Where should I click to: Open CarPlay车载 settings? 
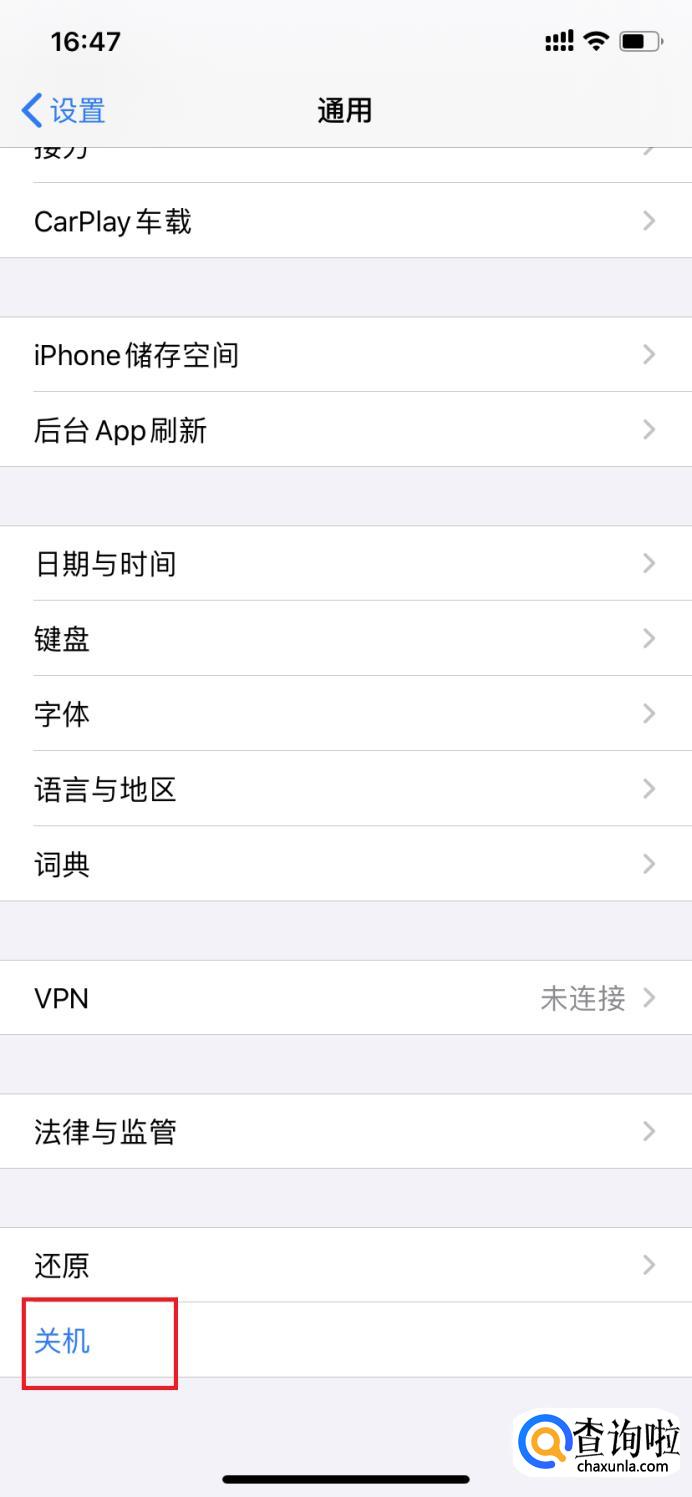(x=345, y=221)
